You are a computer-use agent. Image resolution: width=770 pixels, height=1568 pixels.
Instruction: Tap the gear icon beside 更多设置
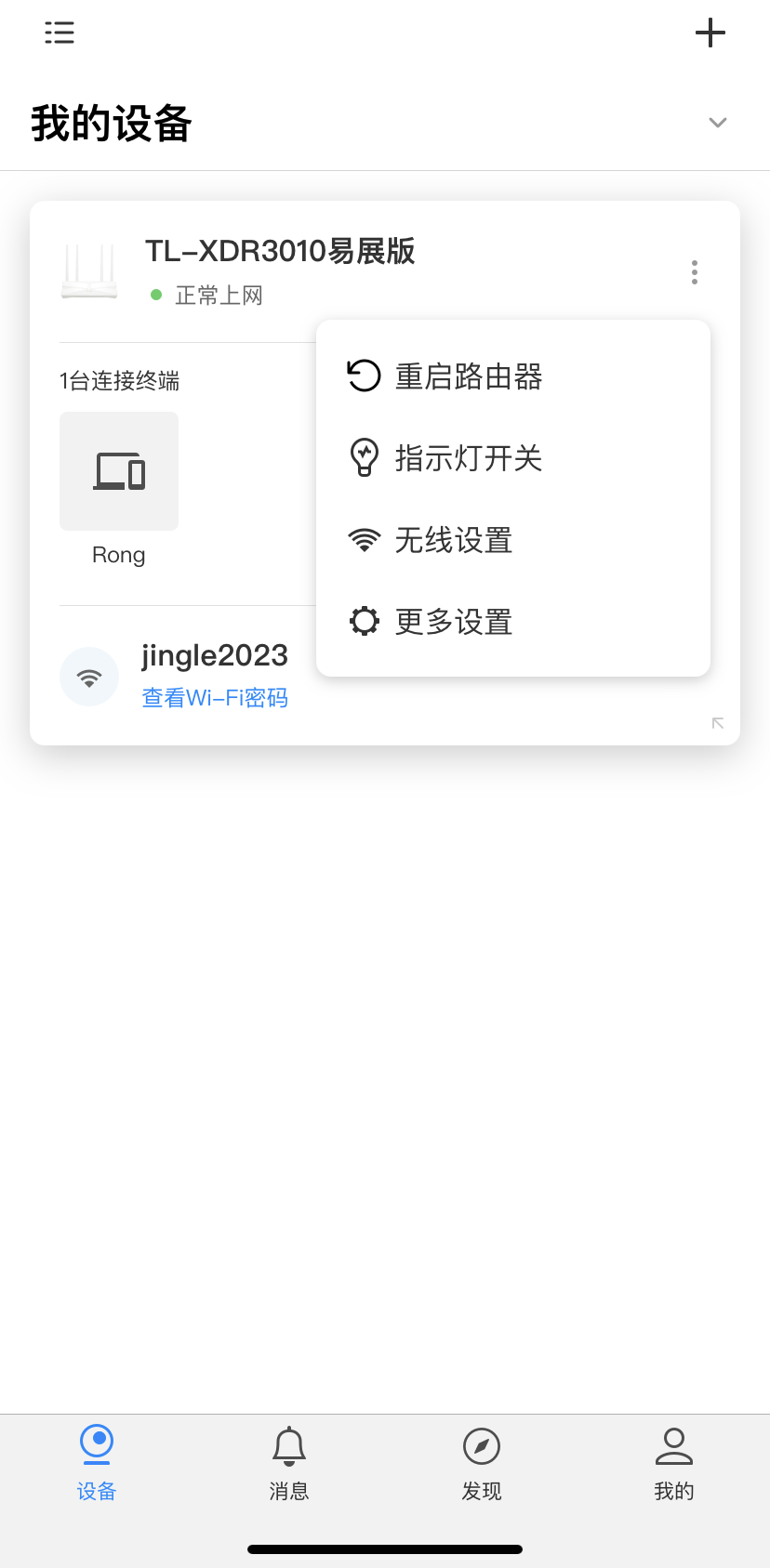(364, 620)
